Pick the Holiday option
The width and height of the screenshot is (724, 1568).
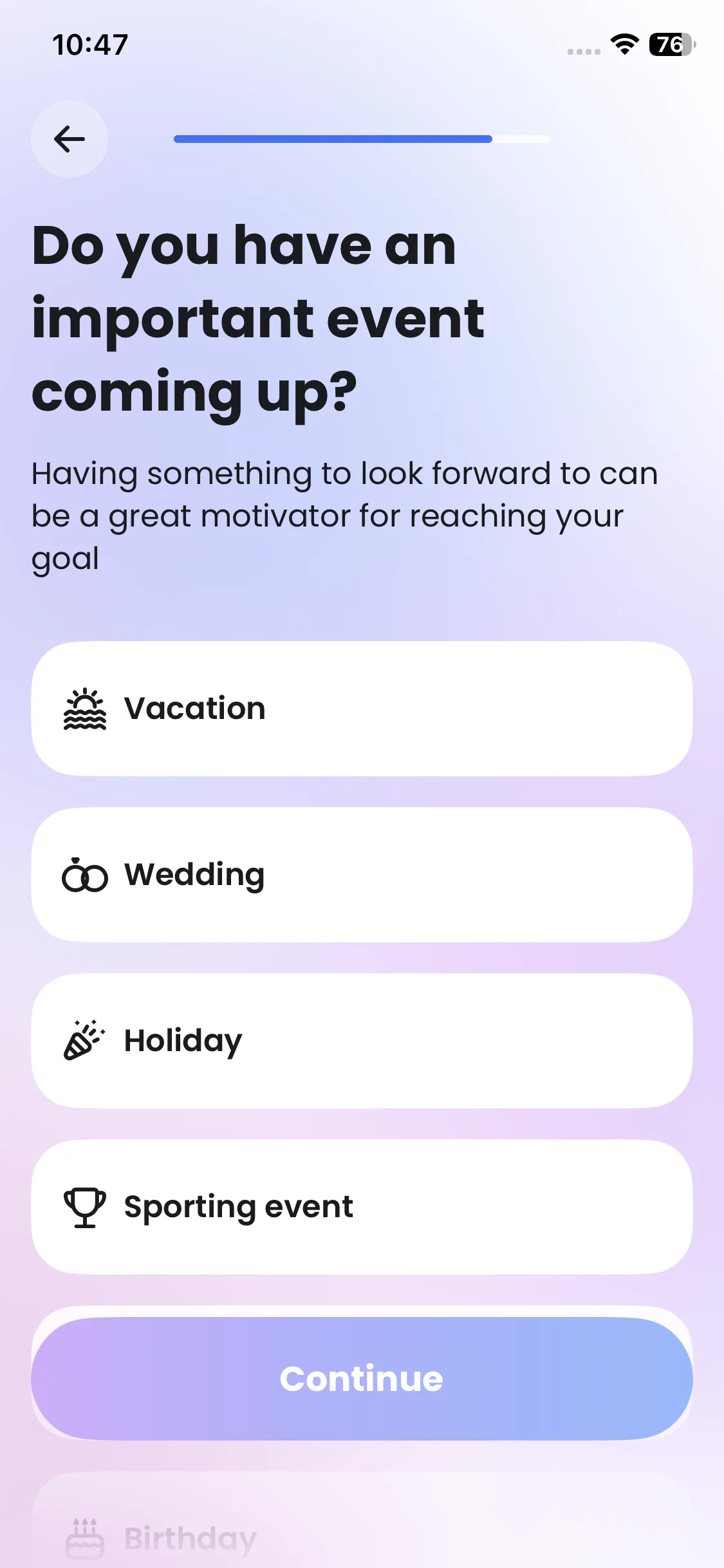(x=362, y=1041)
